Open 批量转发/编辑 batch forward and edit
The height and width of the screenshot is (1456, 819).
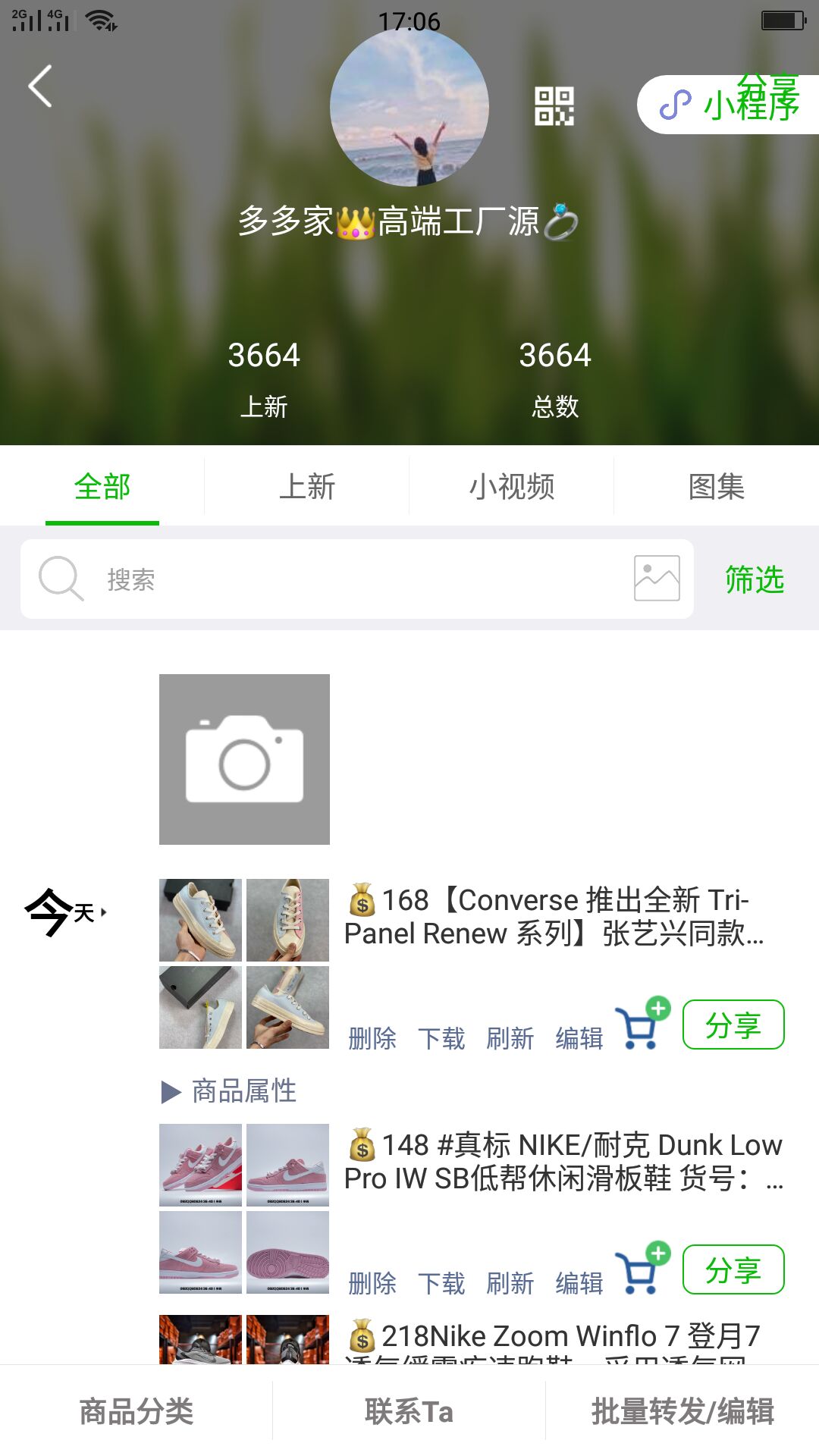tap(682, 1411)
